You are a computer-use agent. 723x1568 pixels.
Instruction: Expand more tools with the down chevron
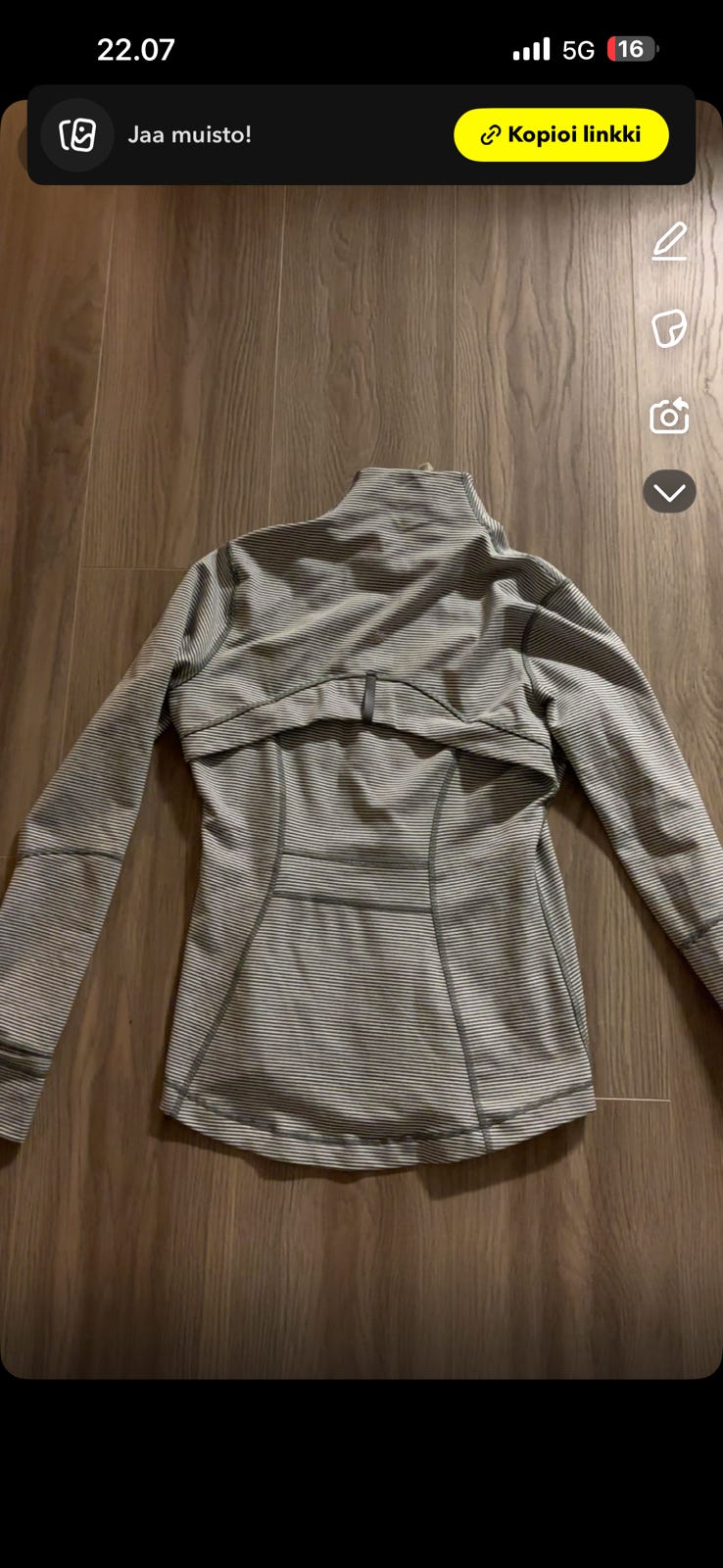(669, 492)
